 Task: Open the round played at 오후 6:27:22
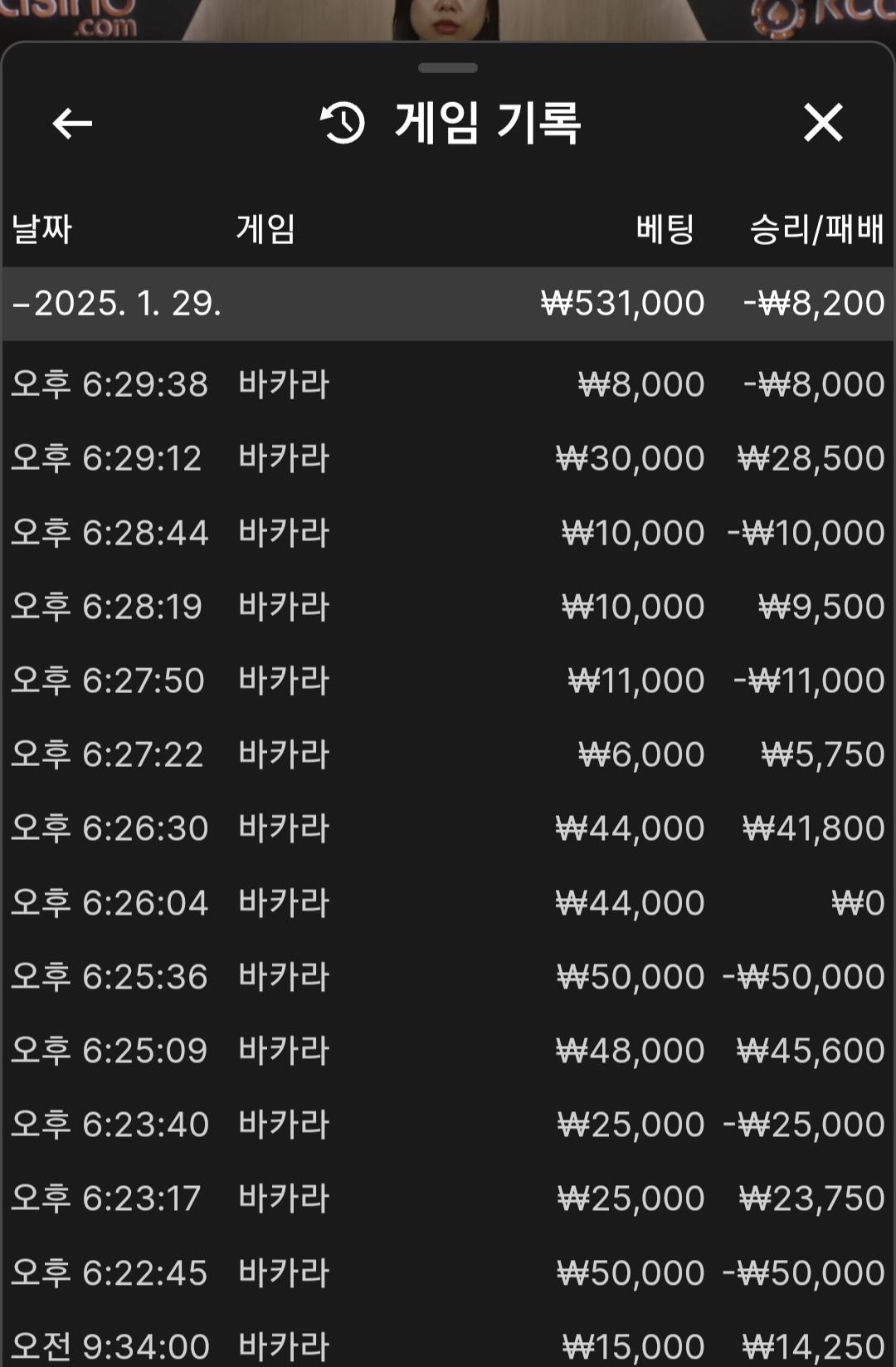(x=448, y=754)
